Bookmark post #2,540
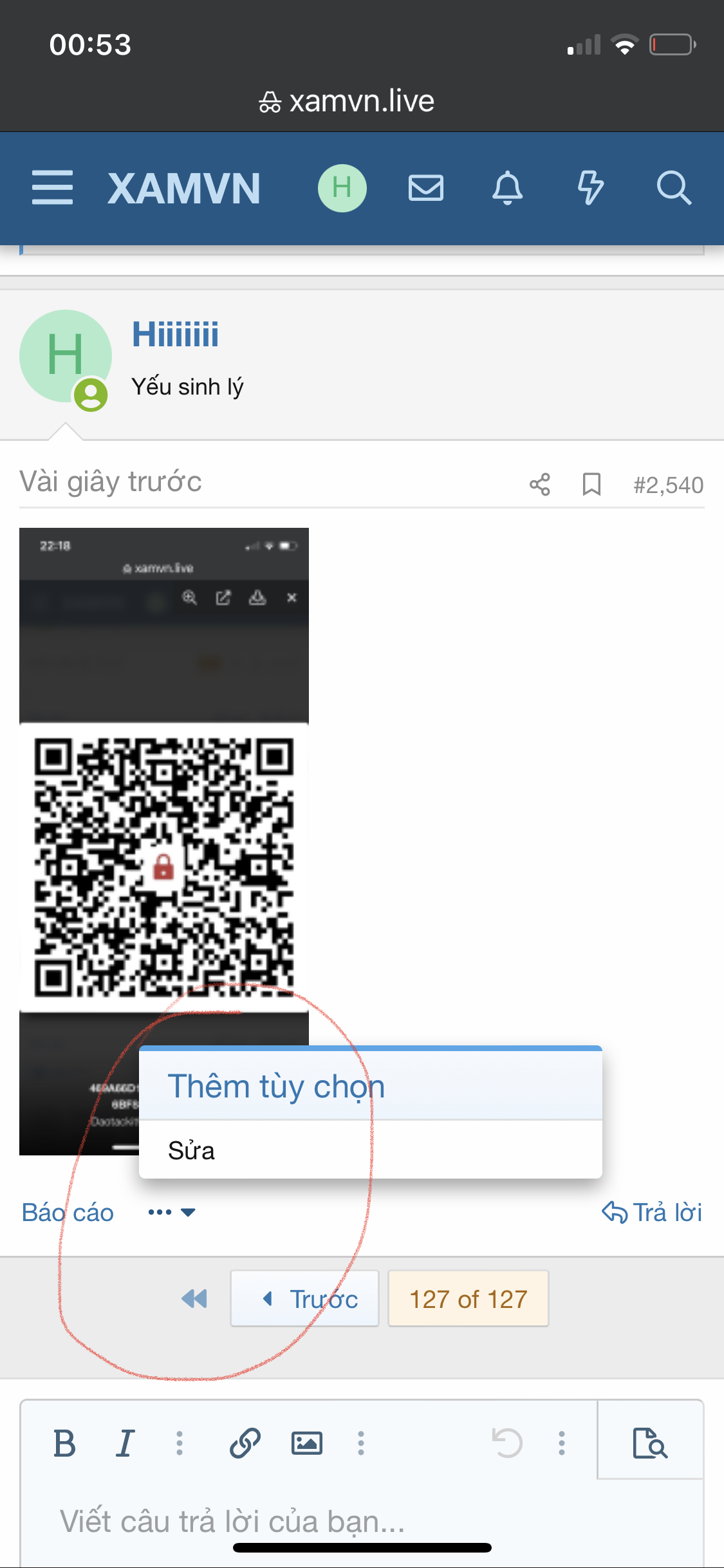The image size is (724, 1568). pos(591,484)
